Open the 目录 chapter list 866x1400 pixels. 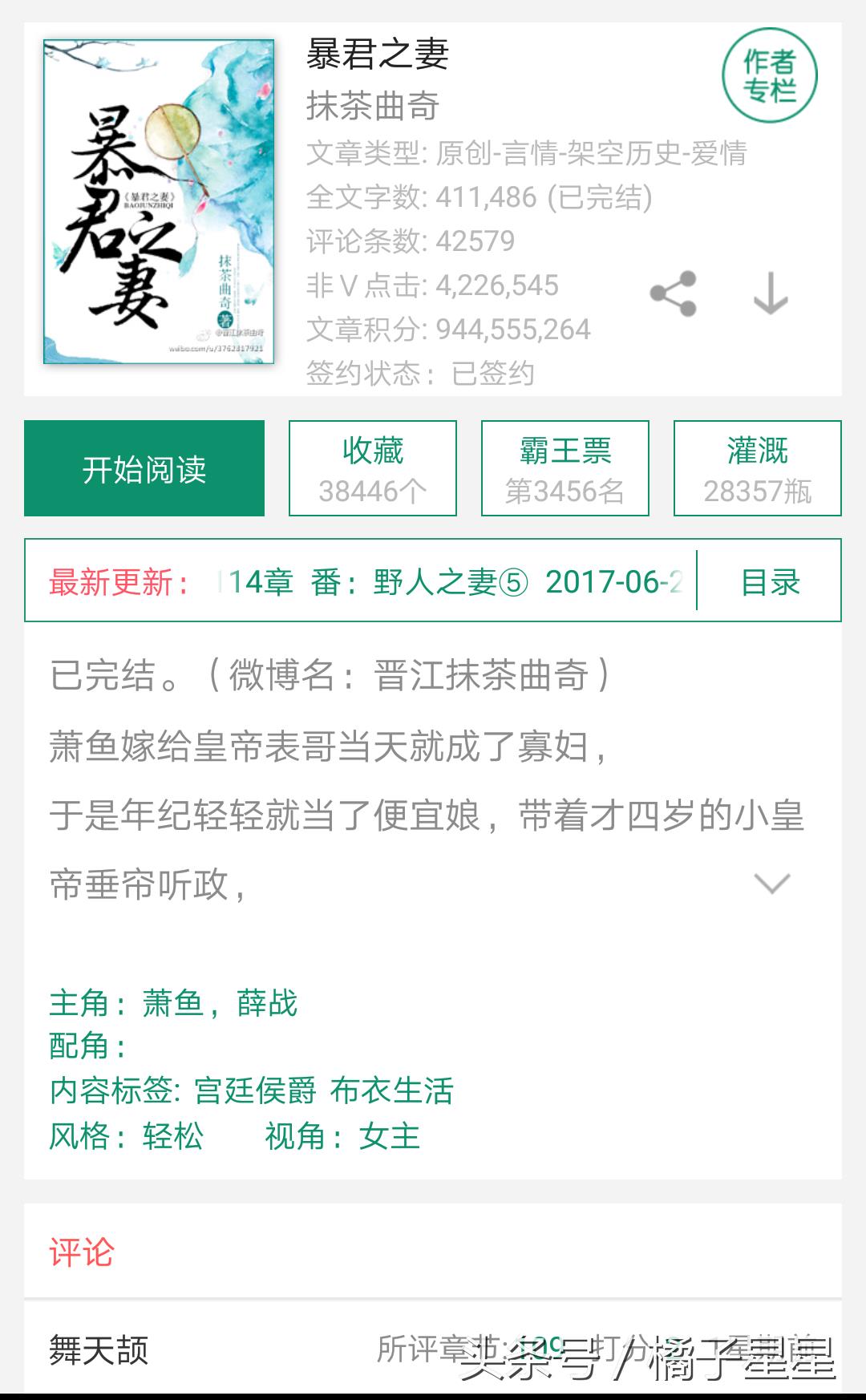(x=770, y=582)
